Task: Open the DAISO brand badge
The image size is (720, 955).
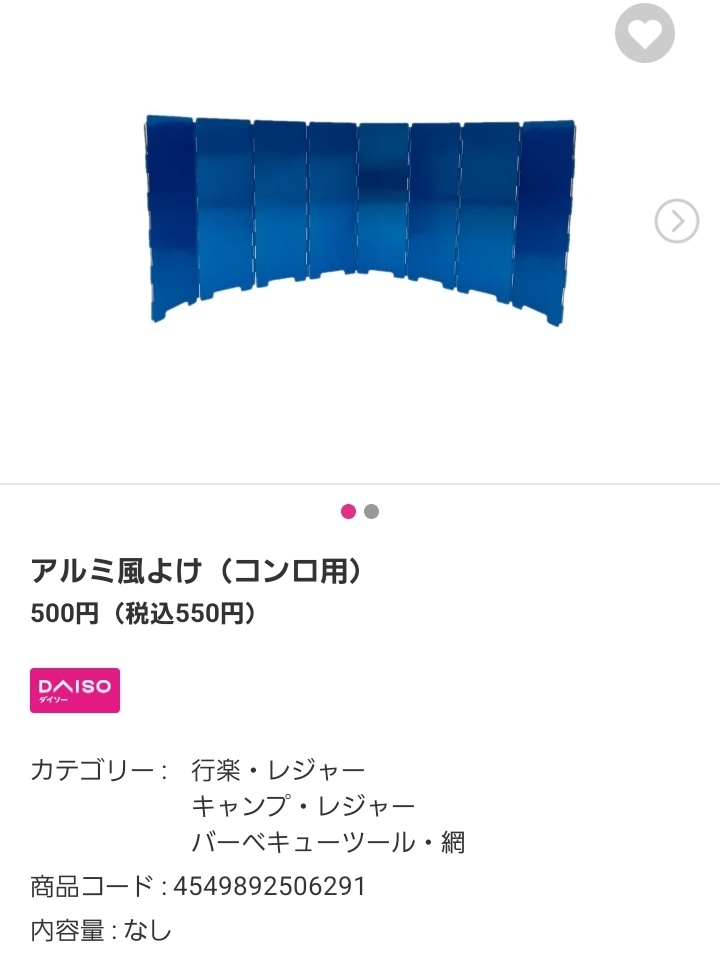Action: (75, 690)
